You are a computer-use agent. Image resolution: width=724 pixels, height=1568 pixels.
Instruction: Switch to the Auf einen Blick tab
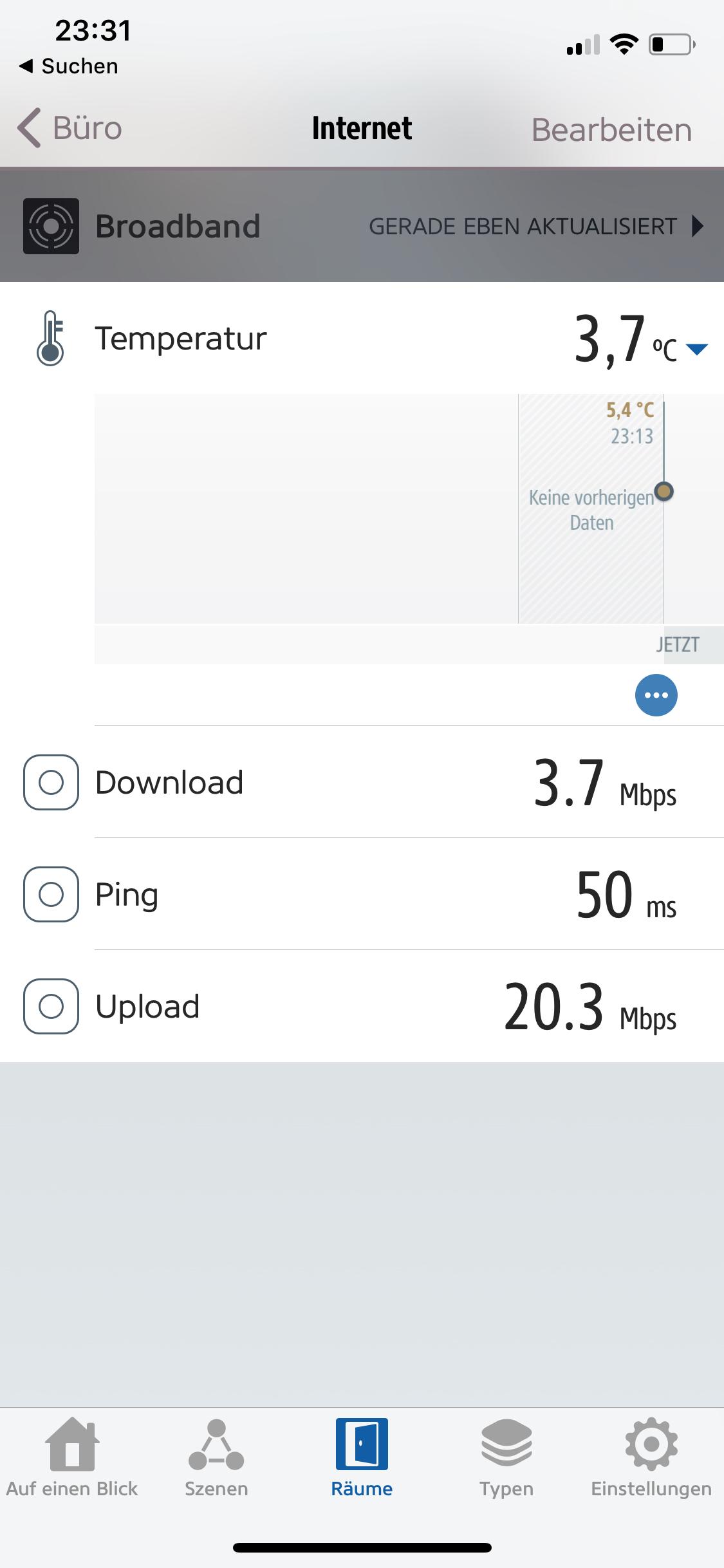[x=72, y=1458]
